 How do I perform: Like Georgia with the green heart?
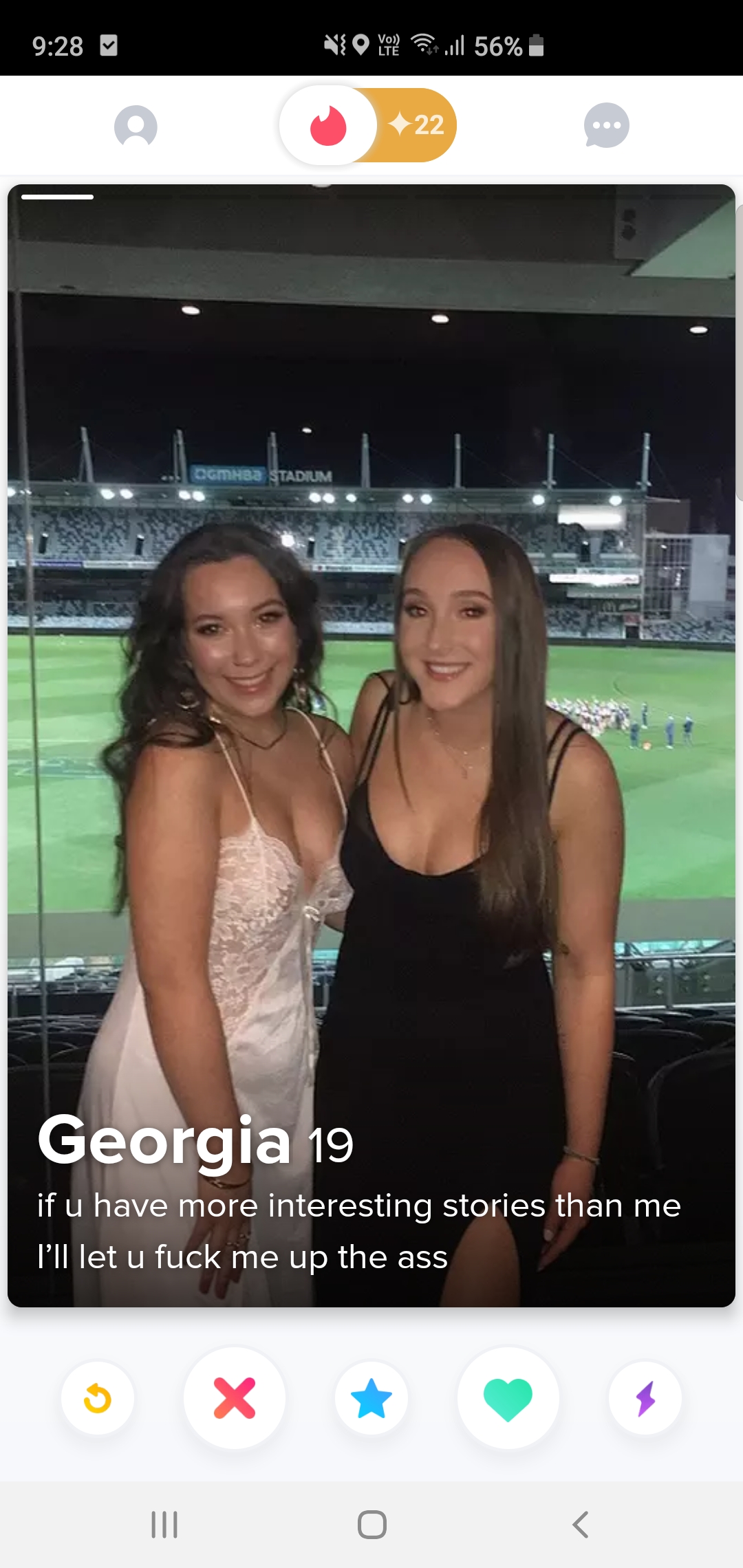[x=508, y=1398]
